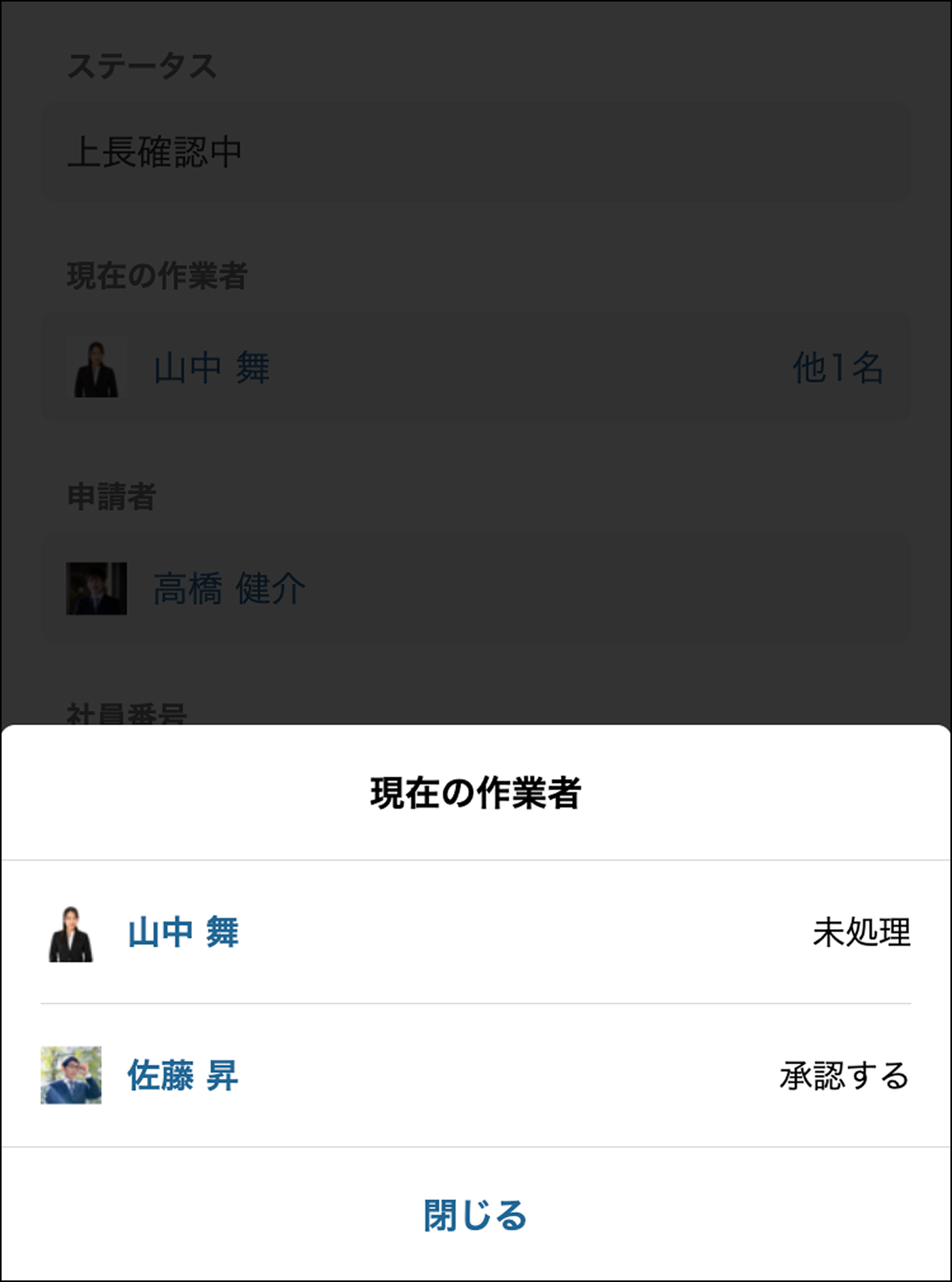The height and width of the screenshot is (1282, 952).
Task: Open 山中 舞's profile in the sheet
Action: pos(182,932)
